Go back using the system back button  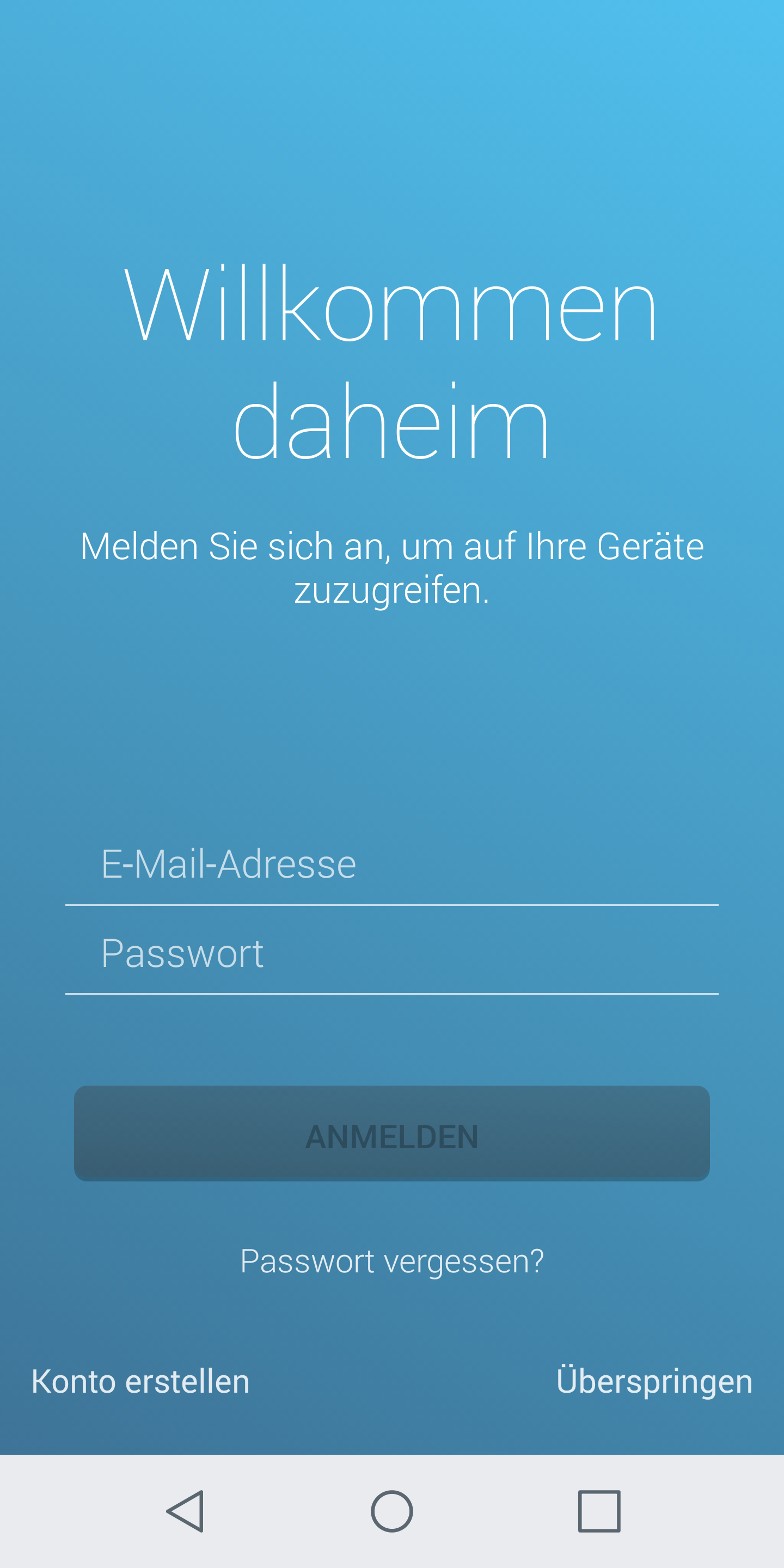pyautogui.click(x=185, y=1511)
